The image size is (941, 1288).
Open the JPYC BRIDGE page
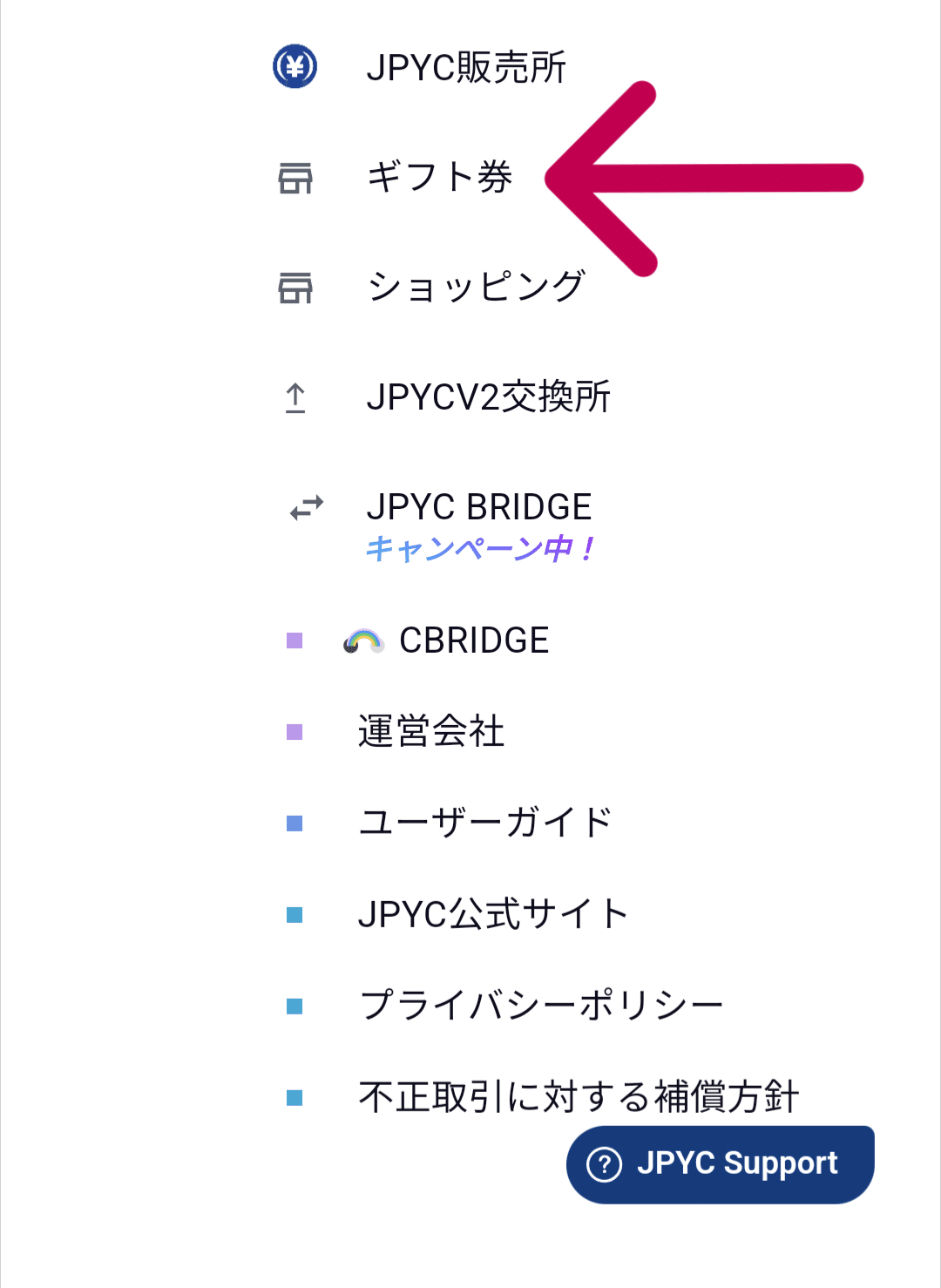click(484, 506)
